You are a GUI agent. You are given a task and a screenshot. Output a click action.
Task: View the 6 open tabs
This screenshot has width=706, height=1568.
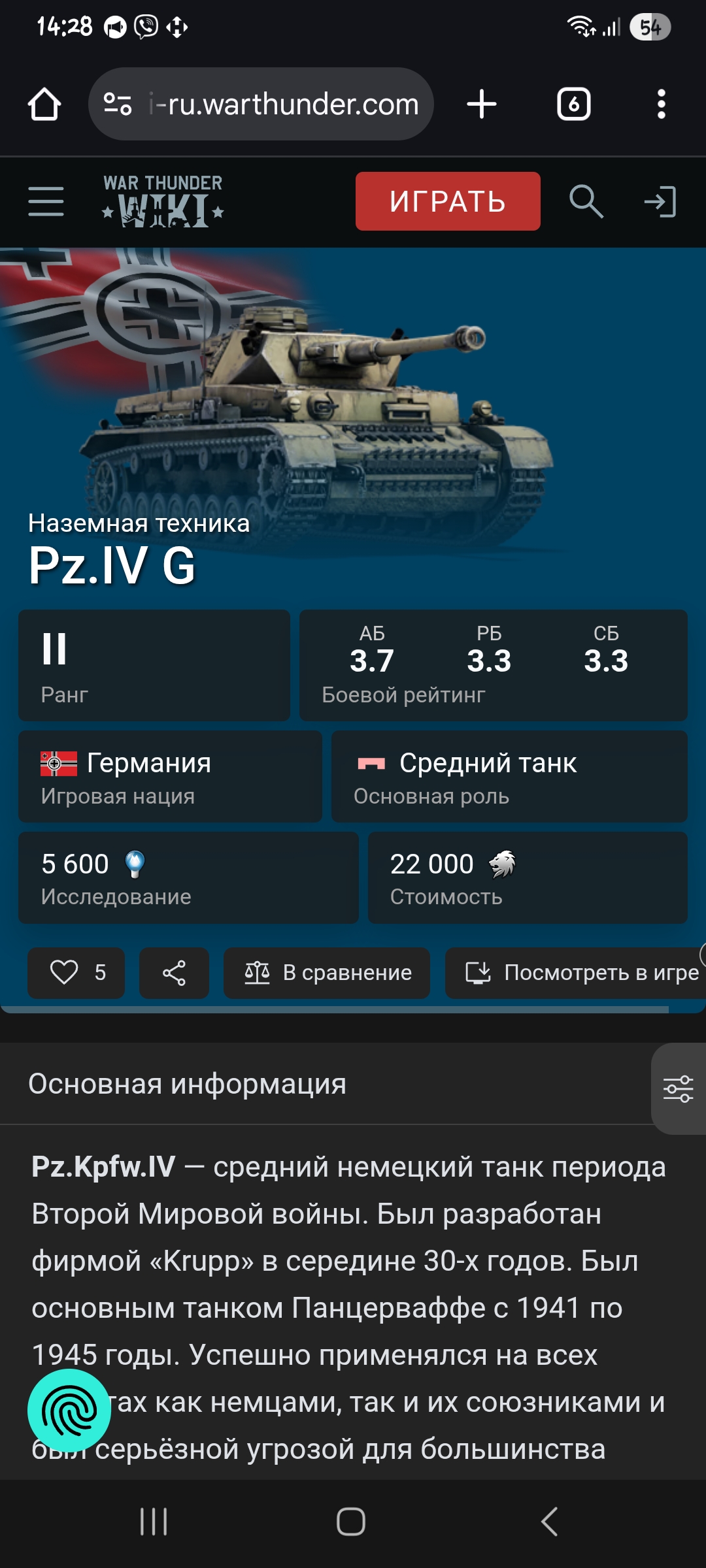(574, 105)
